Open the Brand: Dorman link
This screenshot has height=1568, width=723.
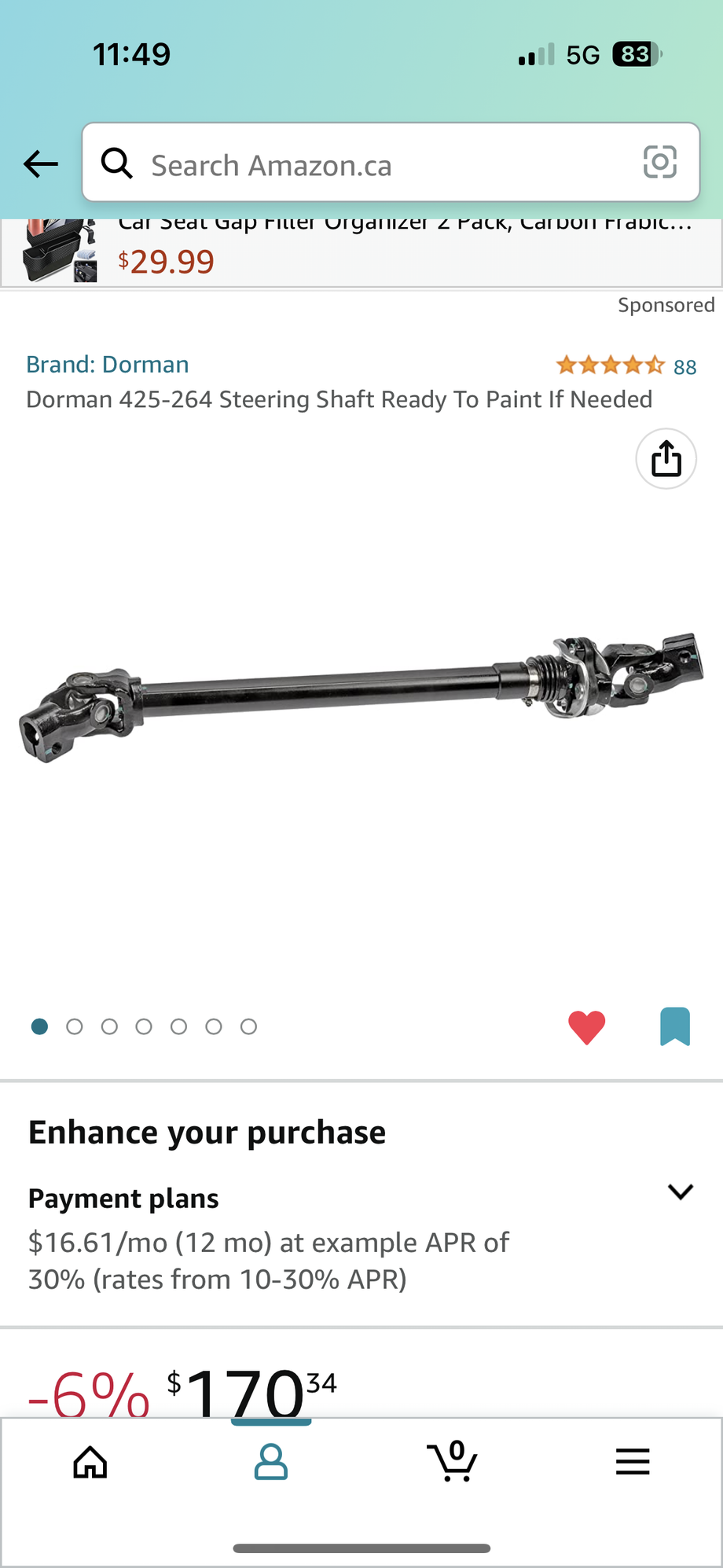click(x=108, y=365)
